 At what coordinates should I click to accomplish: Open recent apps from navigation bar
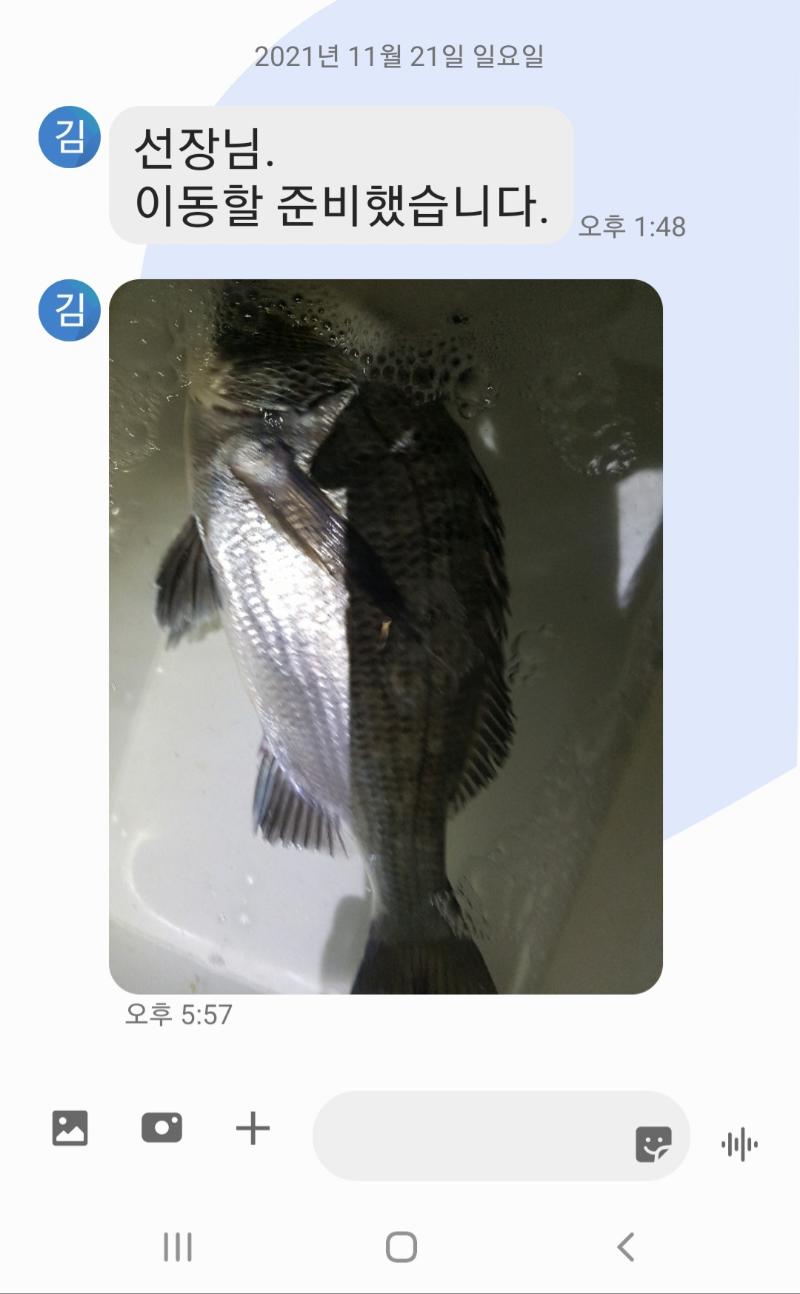177,1247
